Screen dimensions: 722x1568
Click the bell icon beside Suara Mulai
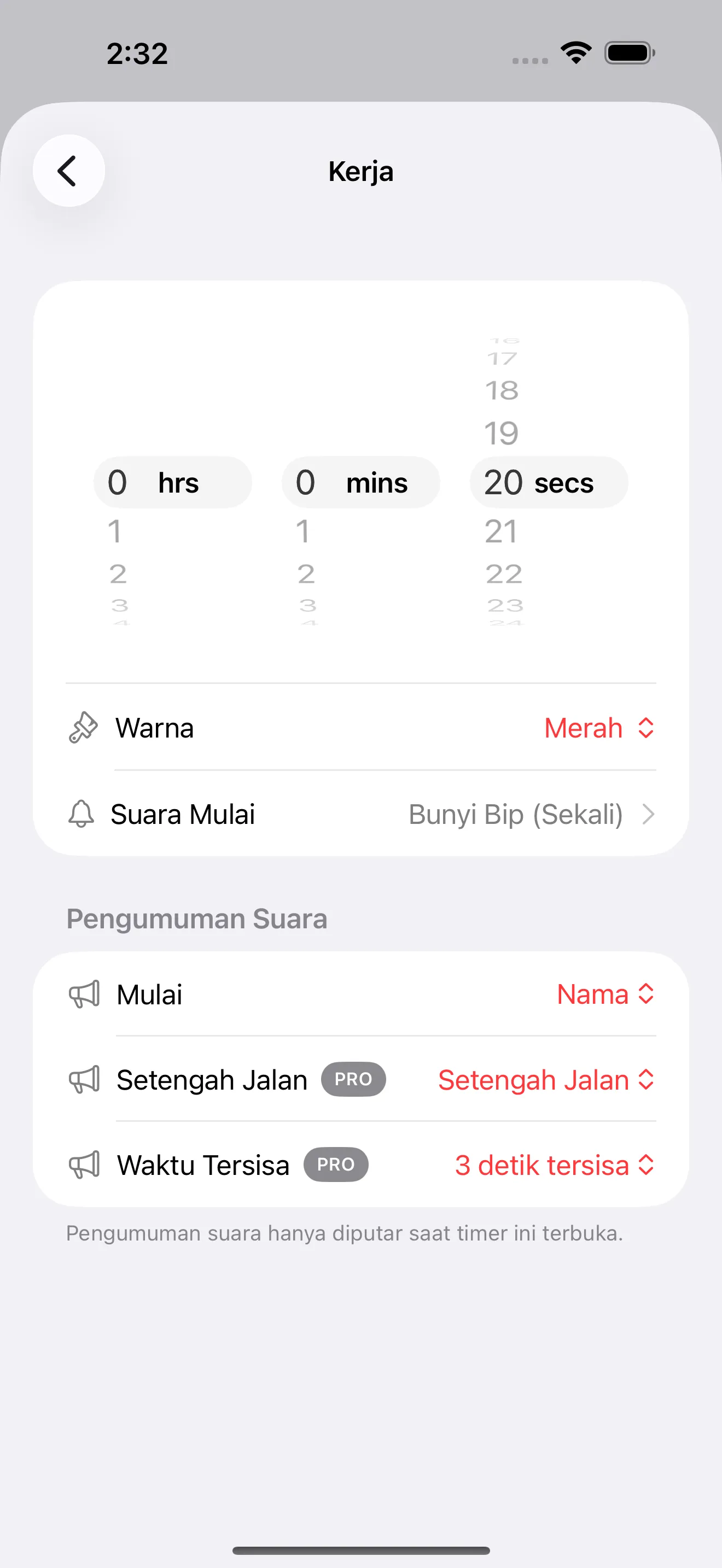point(81,814)
